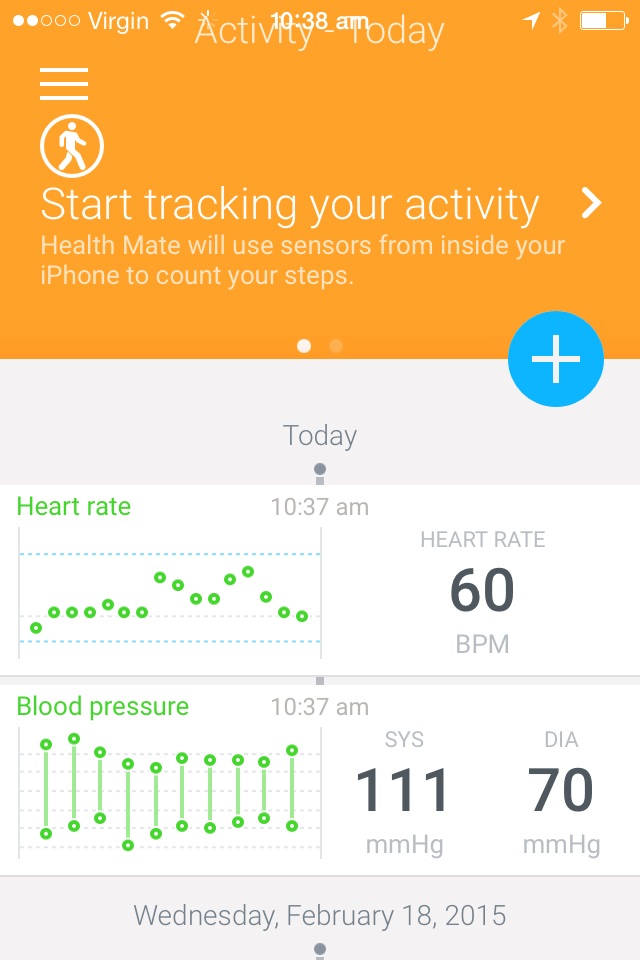640x960 pixels.
Task: Open the Heart rate card
Action: click(x=320, y=580)
